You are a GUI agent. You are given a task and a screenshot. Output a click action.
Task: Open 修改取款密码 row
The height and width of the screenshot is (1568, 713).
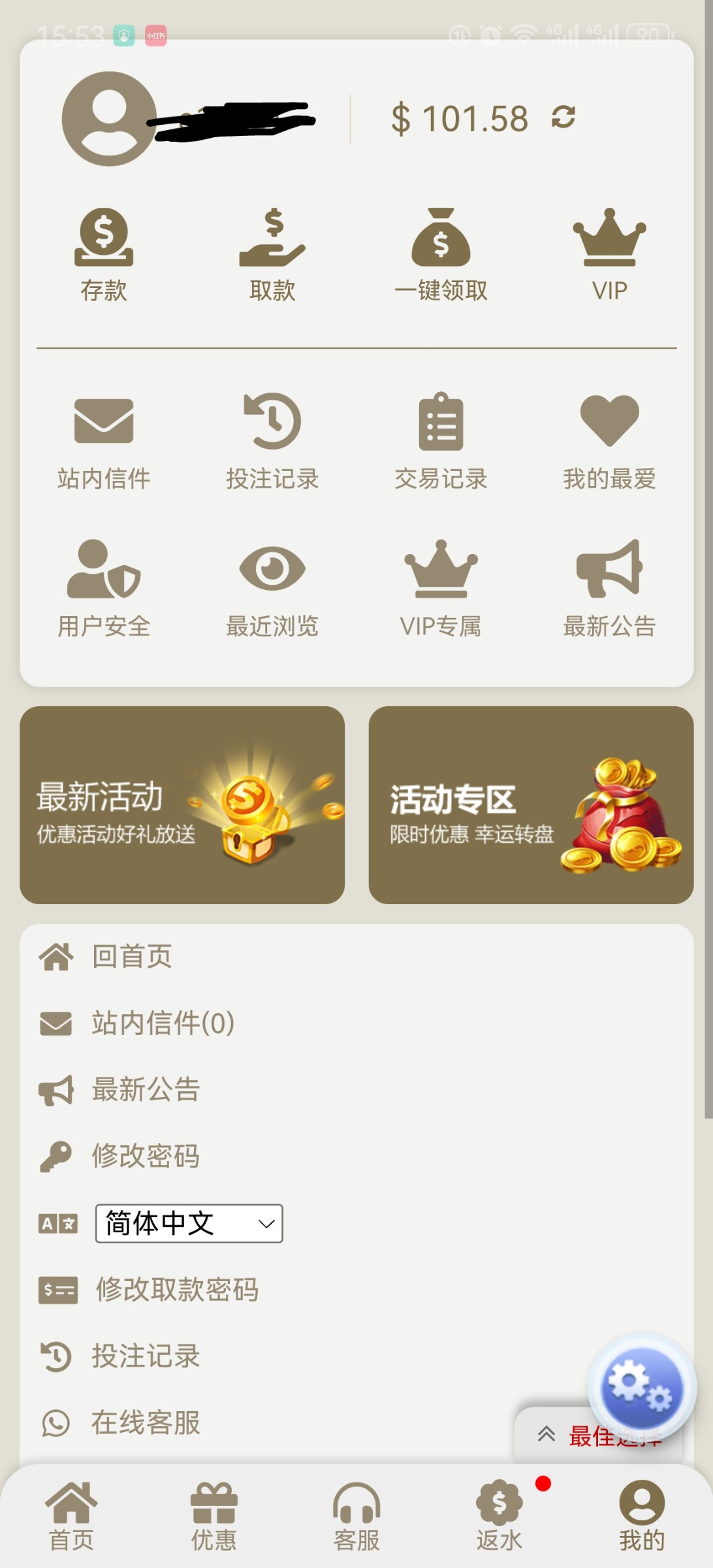pos(176,1290)
